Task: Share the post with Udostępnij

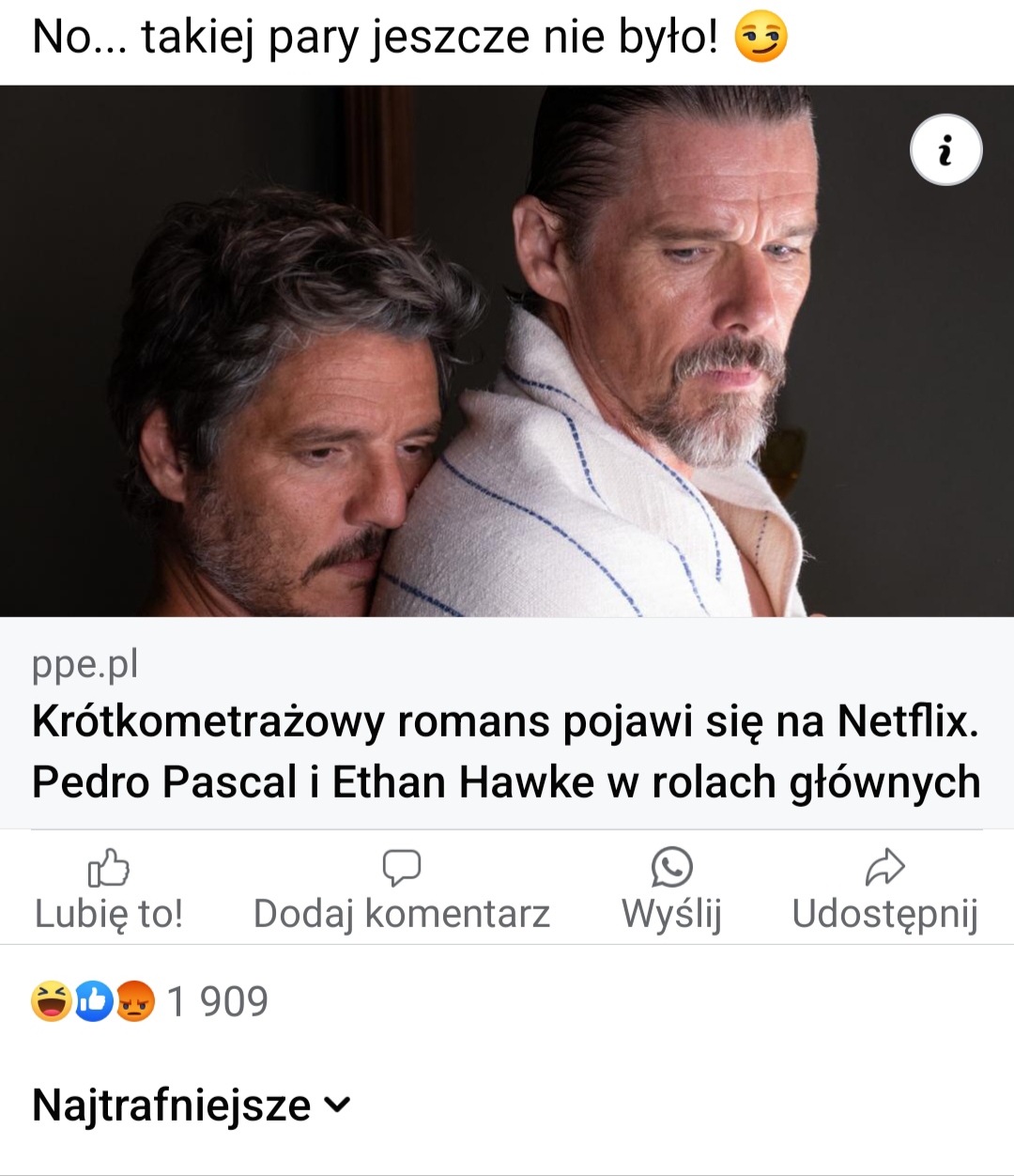Action: click(884, 890)
